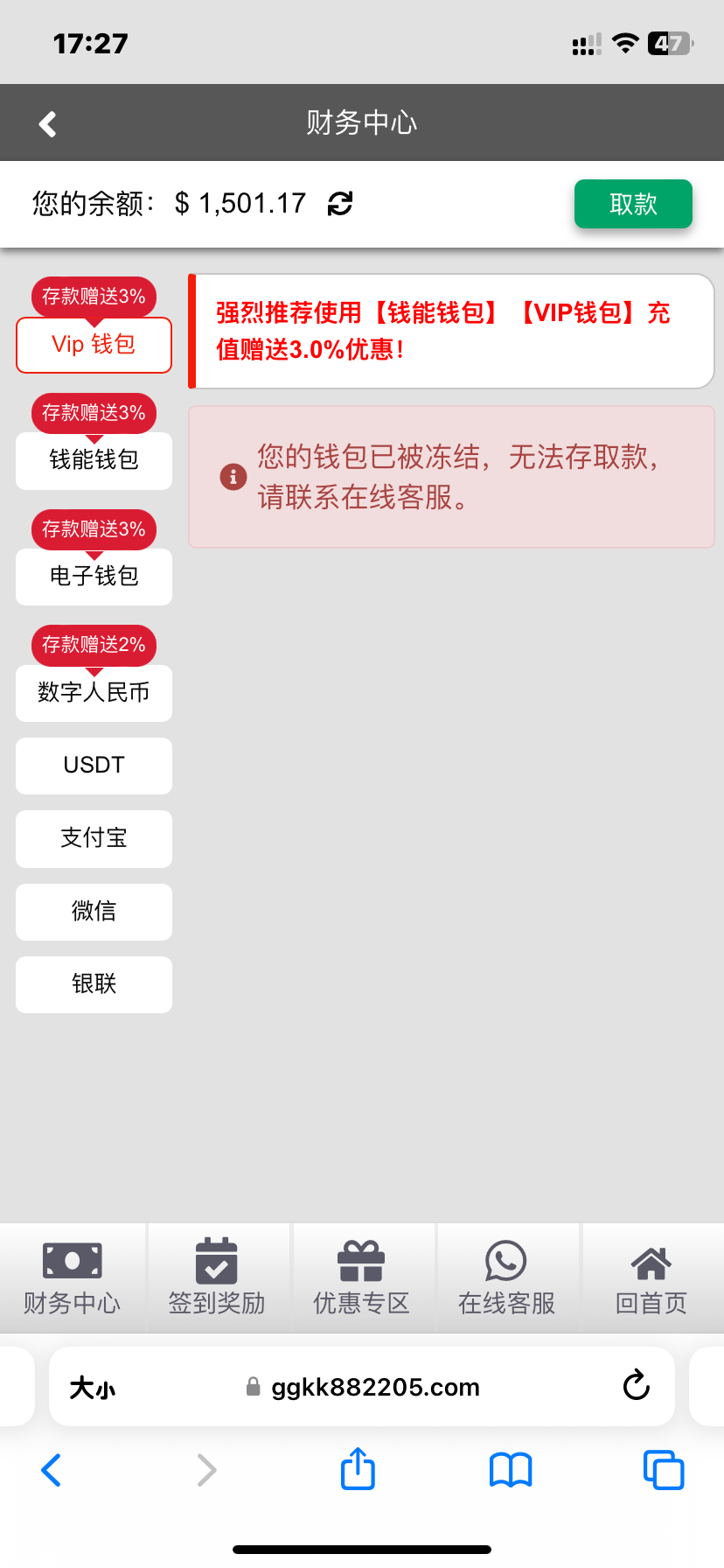Return to 回首页 home
This screenshot has height=1568, width=724.
651,1278
